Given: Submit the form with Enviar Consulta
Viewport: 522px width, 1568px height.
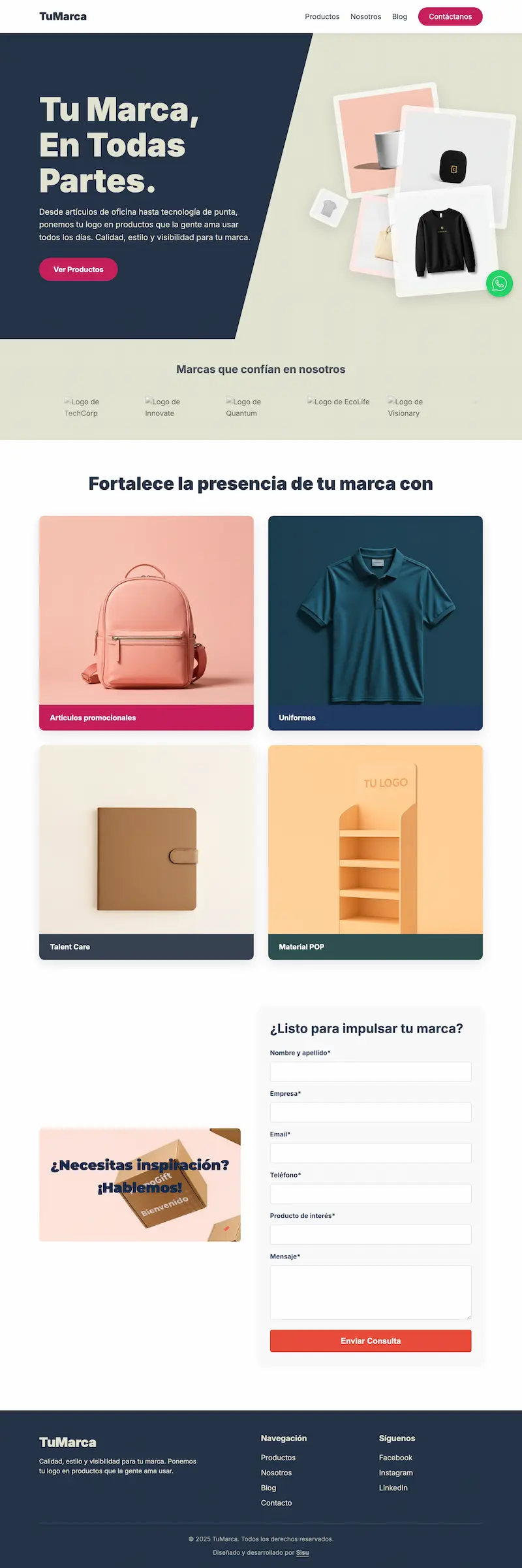Looking at the screenshot, I should 370,1341.
